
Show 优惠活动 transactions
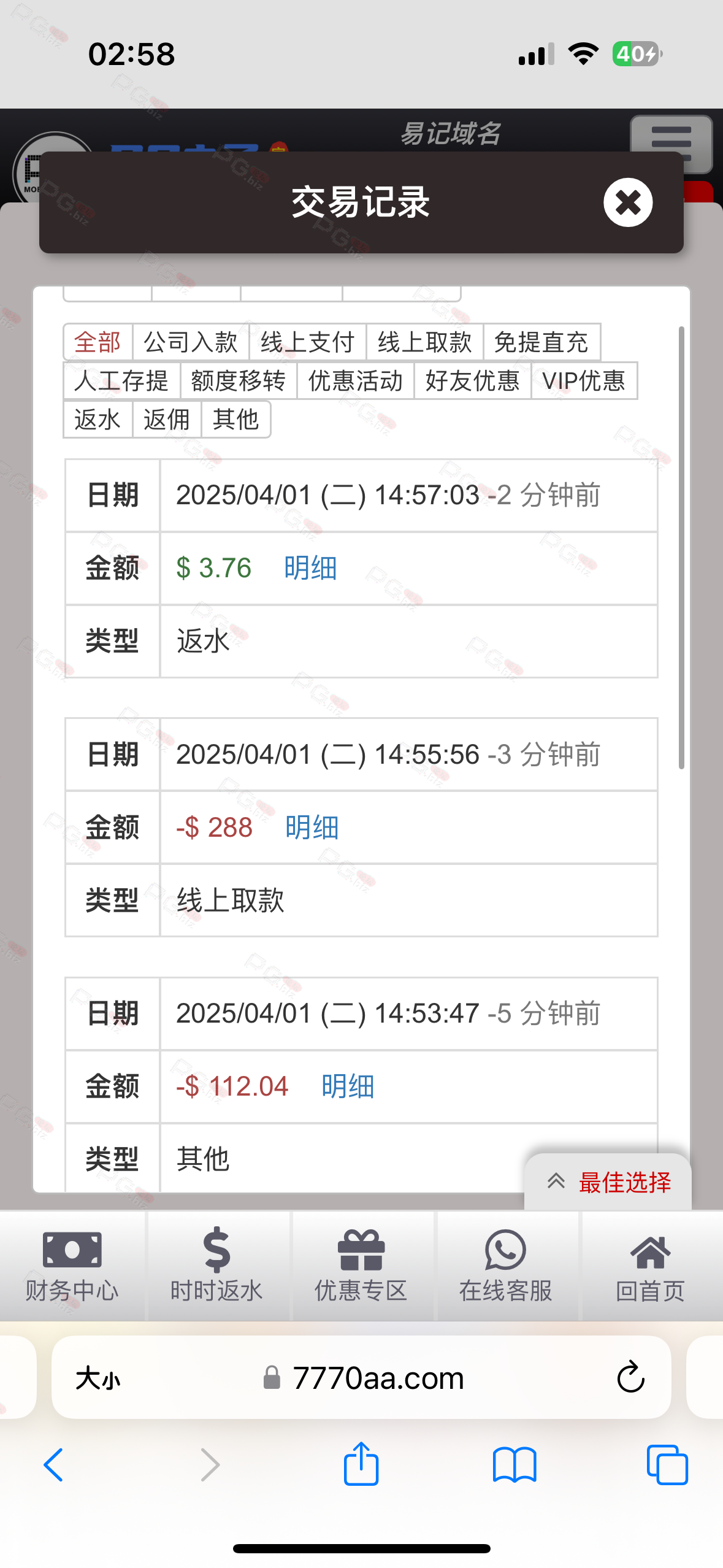pyautogui.click(x=356, y=380)
